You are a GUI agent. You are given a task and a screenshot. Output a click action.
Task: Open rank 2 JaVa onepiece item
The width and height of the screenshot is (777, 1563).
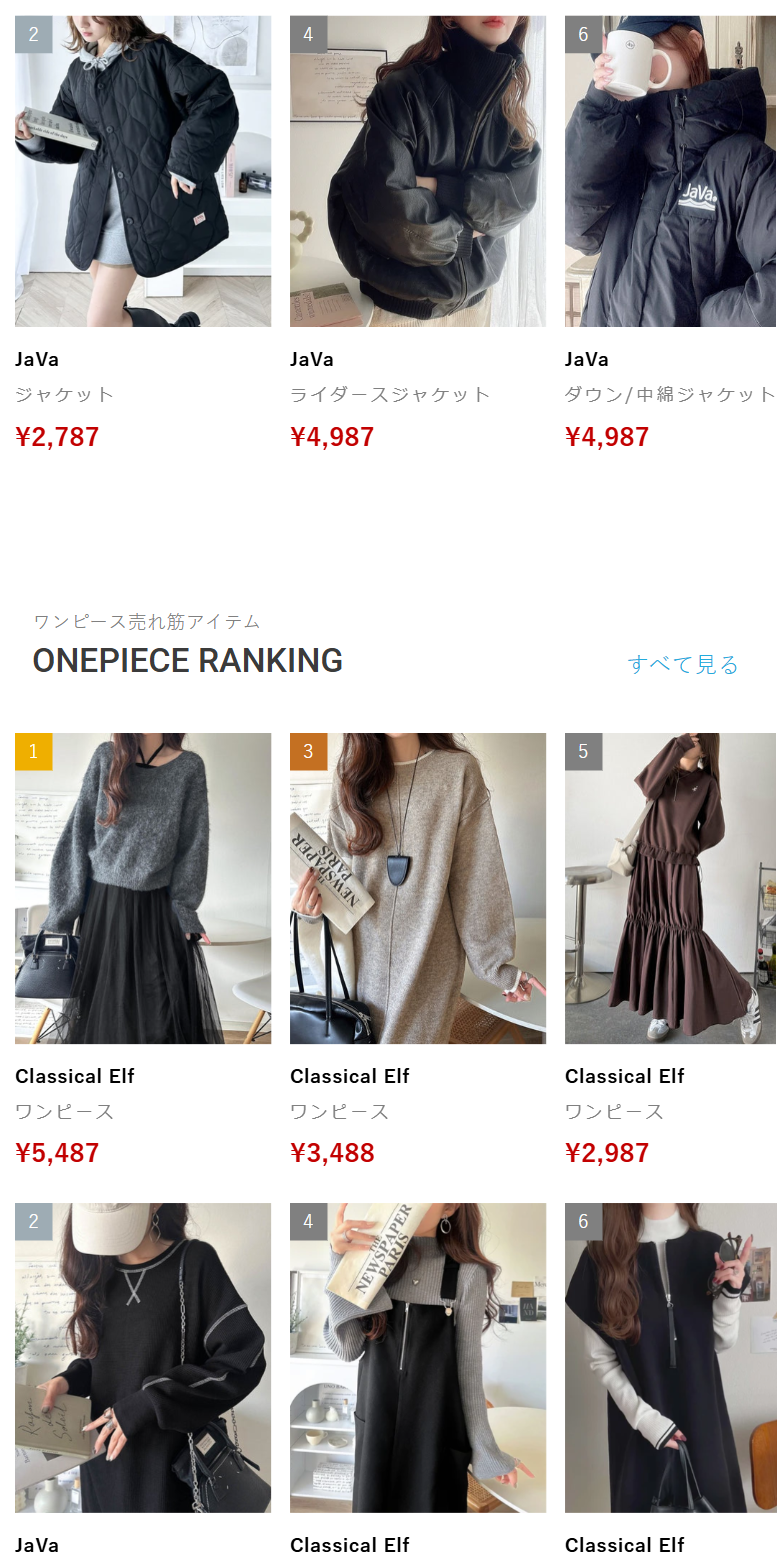pyautogui.click(x=143, y=1357)
